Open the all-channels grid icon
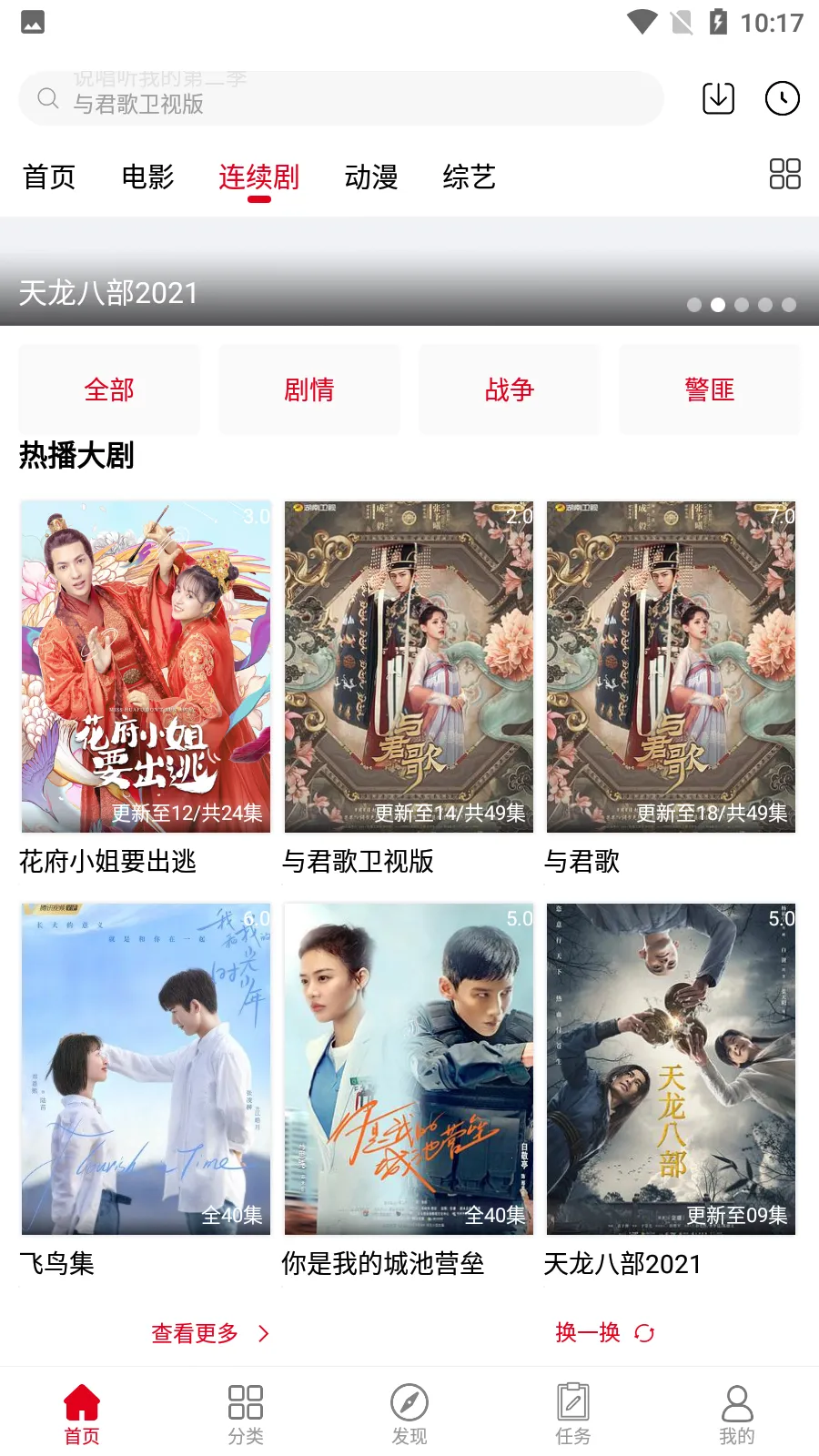The image size is (819, 1456). pyautogui.click(x=784, y=174)
